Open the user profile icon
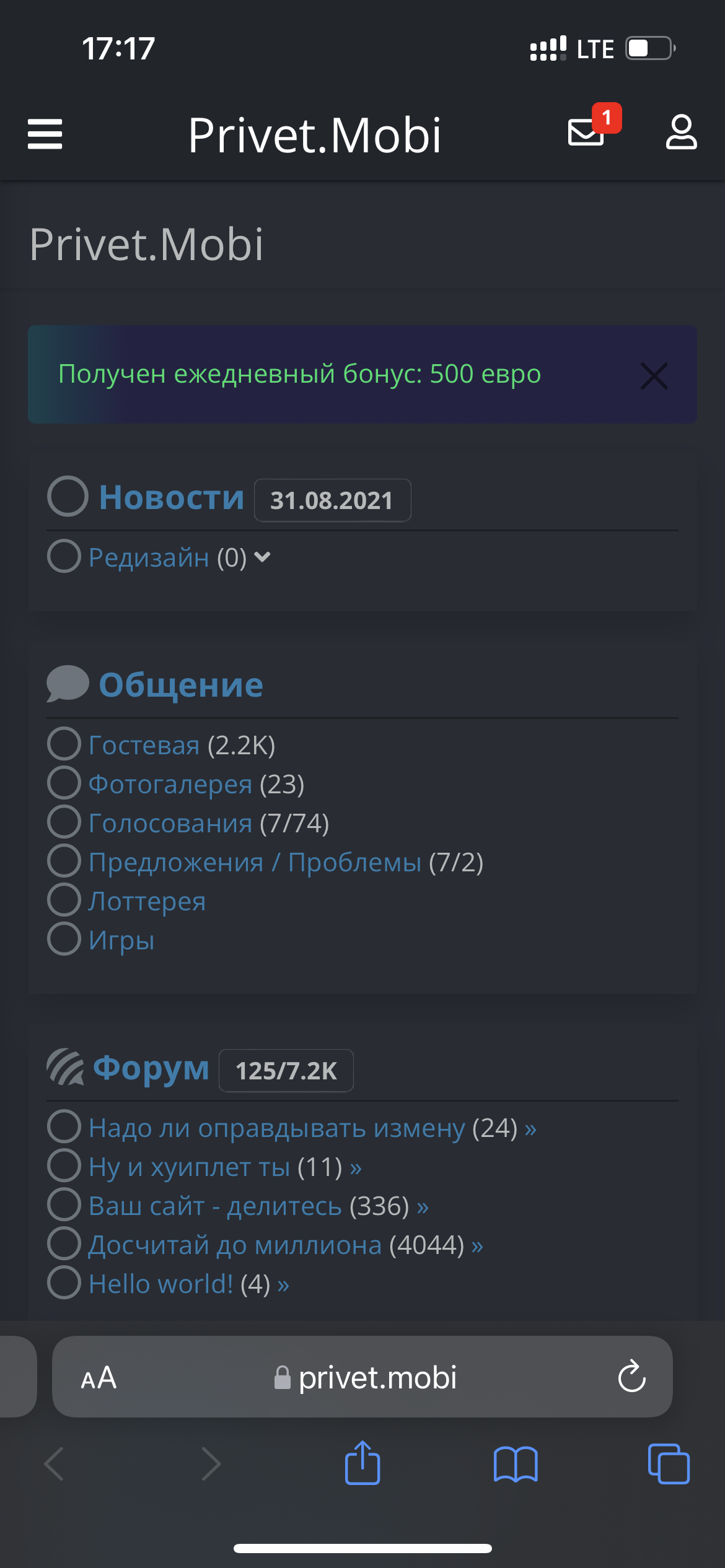 (x=681, y=132)
